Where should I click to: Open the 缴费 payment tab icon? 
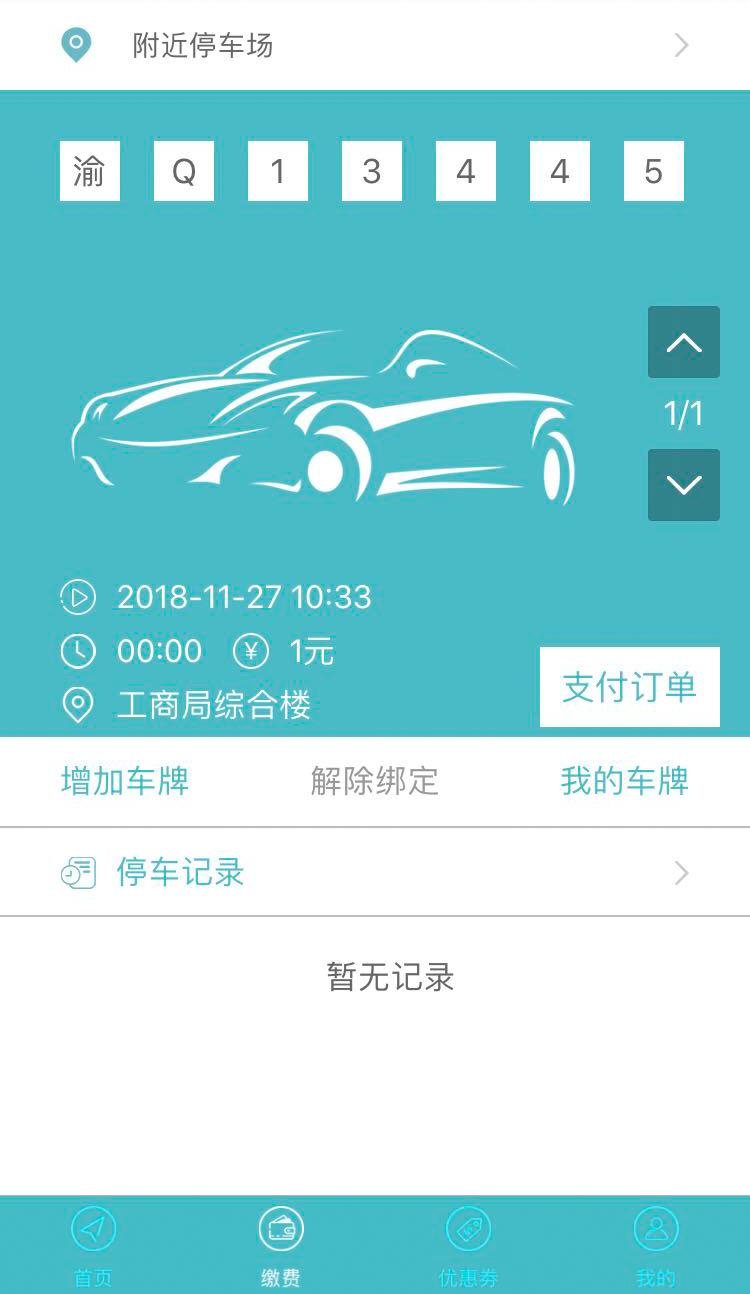pos(281,1228)
